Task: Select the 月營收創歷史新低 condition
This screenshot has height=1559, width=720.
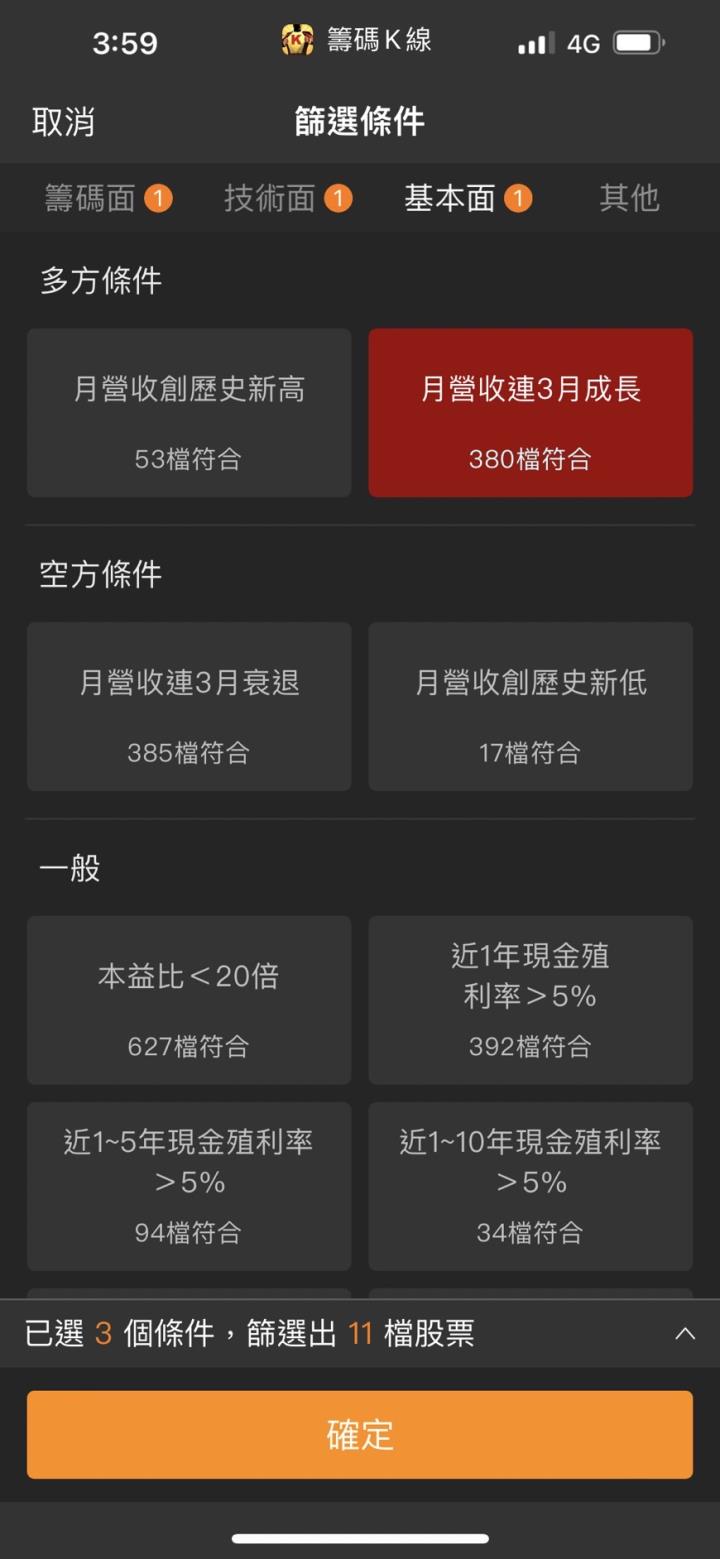Action: (530, 706)
